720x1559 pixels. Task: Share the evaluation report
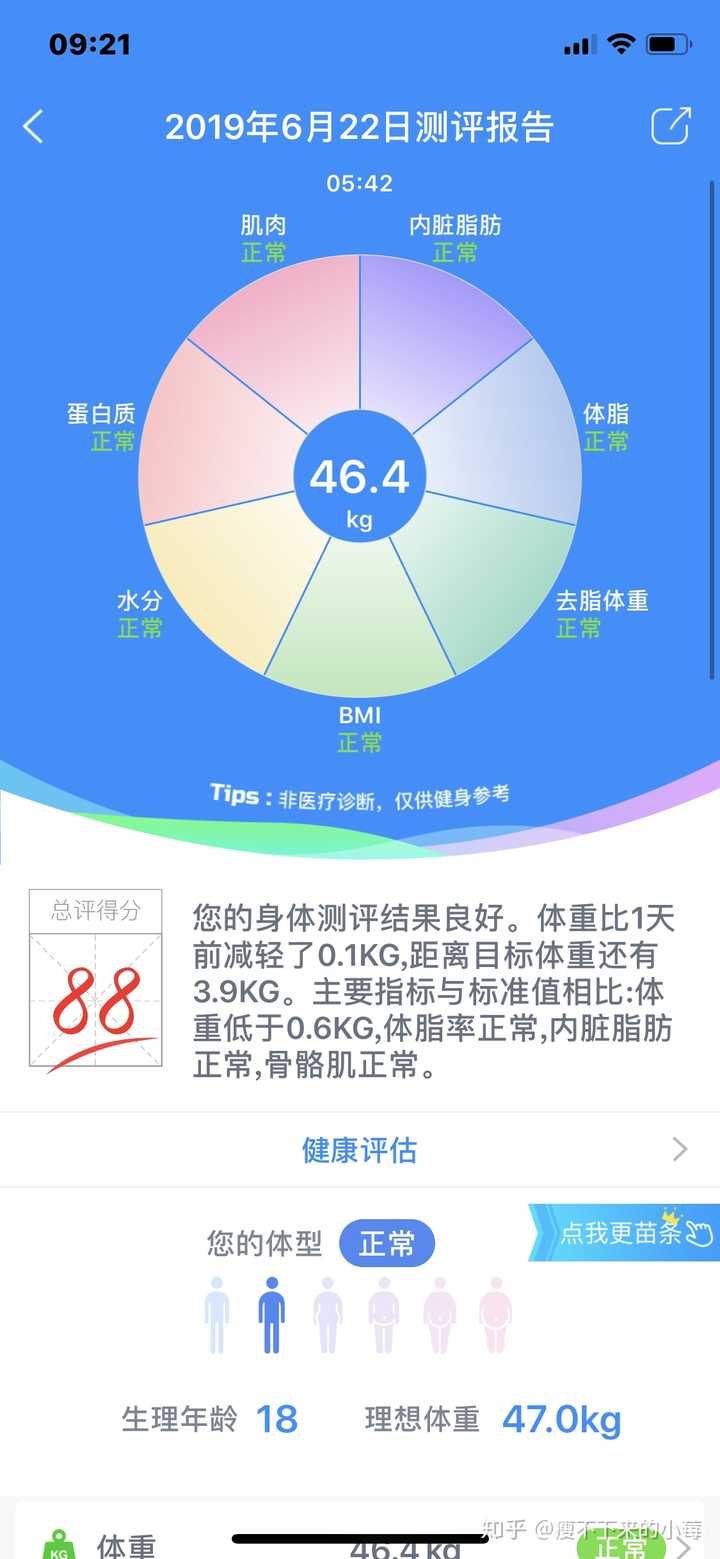pos(670,126)
